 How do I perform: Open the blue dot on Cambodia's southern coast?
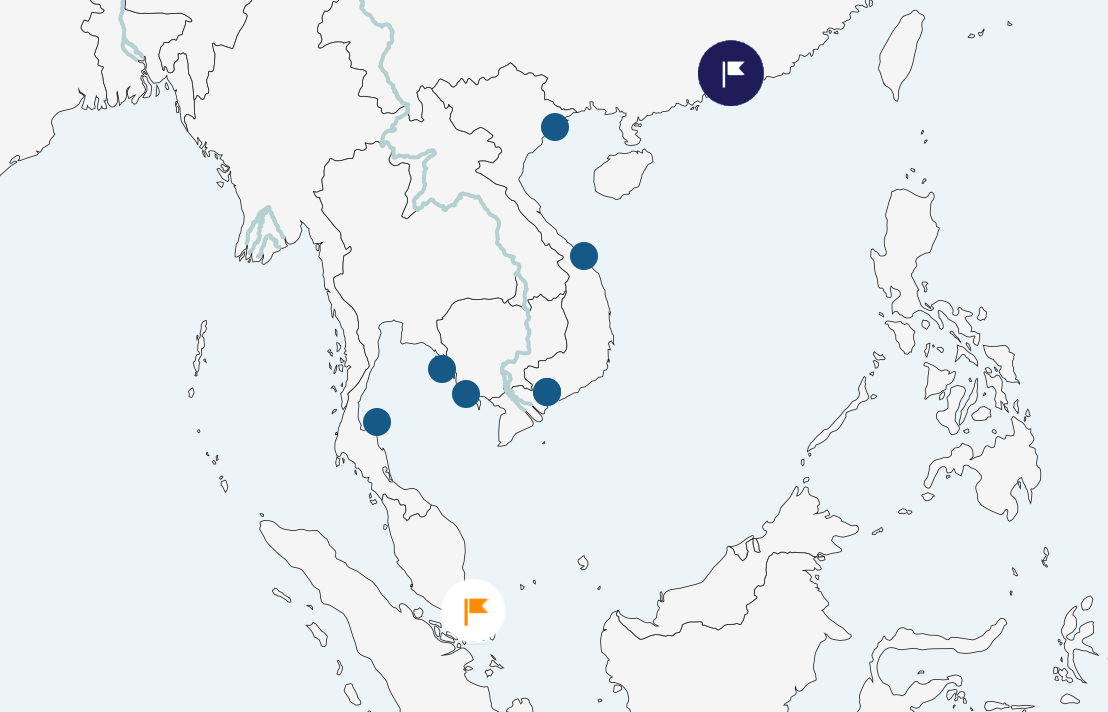pos(466,394)
